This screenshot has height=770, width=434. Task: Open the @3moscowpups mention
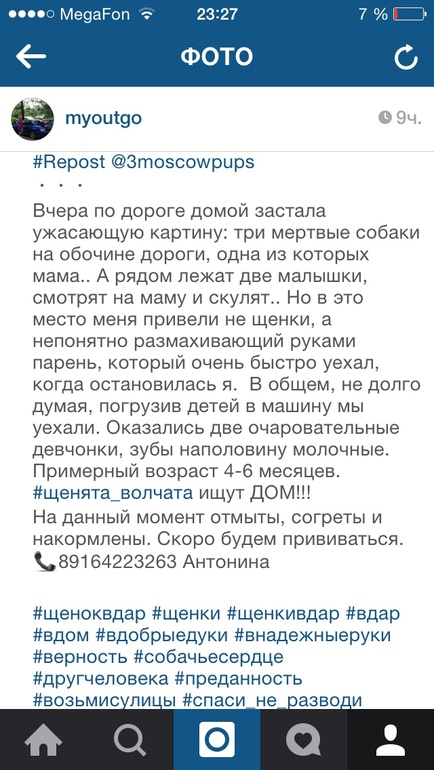click(x=184, y=162)
